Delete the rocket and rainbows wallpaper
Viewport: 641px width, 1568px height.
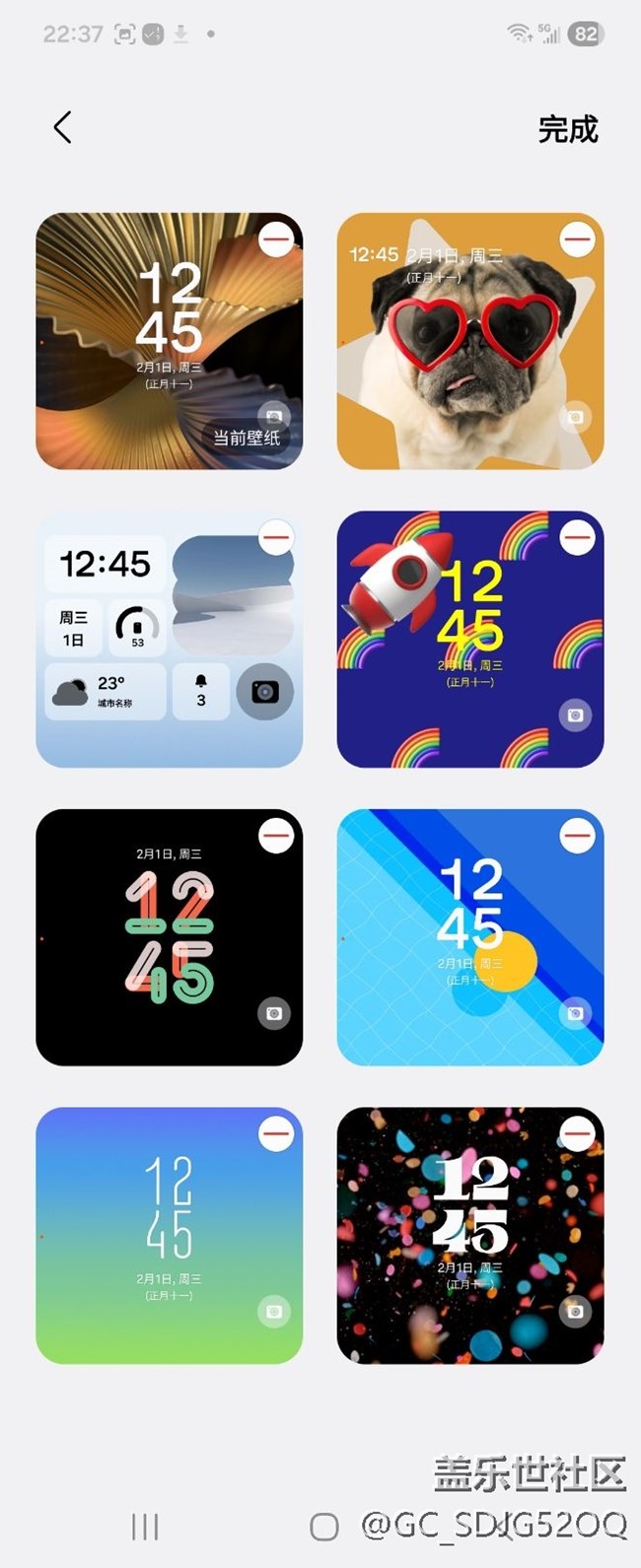577,537
